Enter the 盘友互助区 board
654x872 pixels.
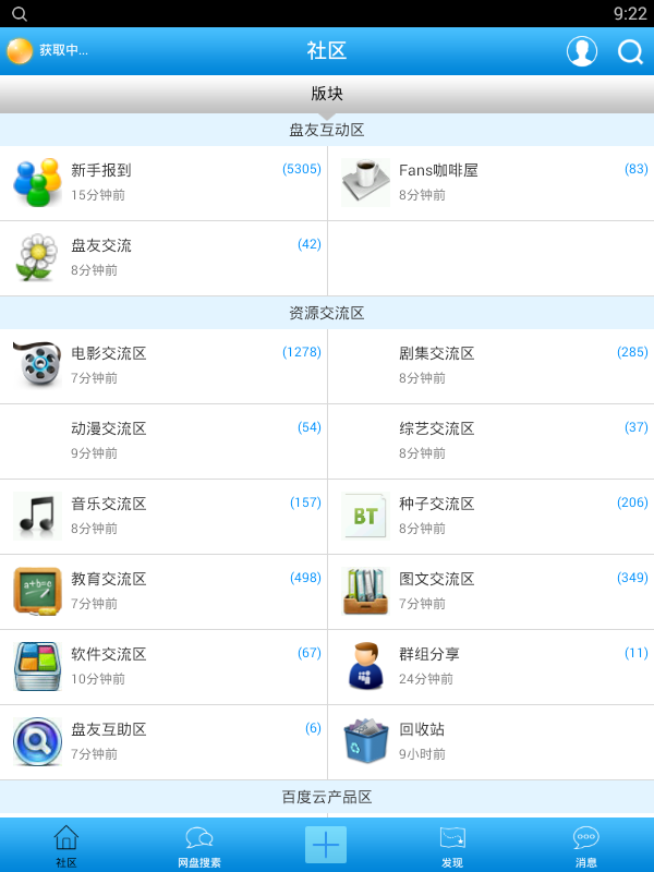coord(163,741)
